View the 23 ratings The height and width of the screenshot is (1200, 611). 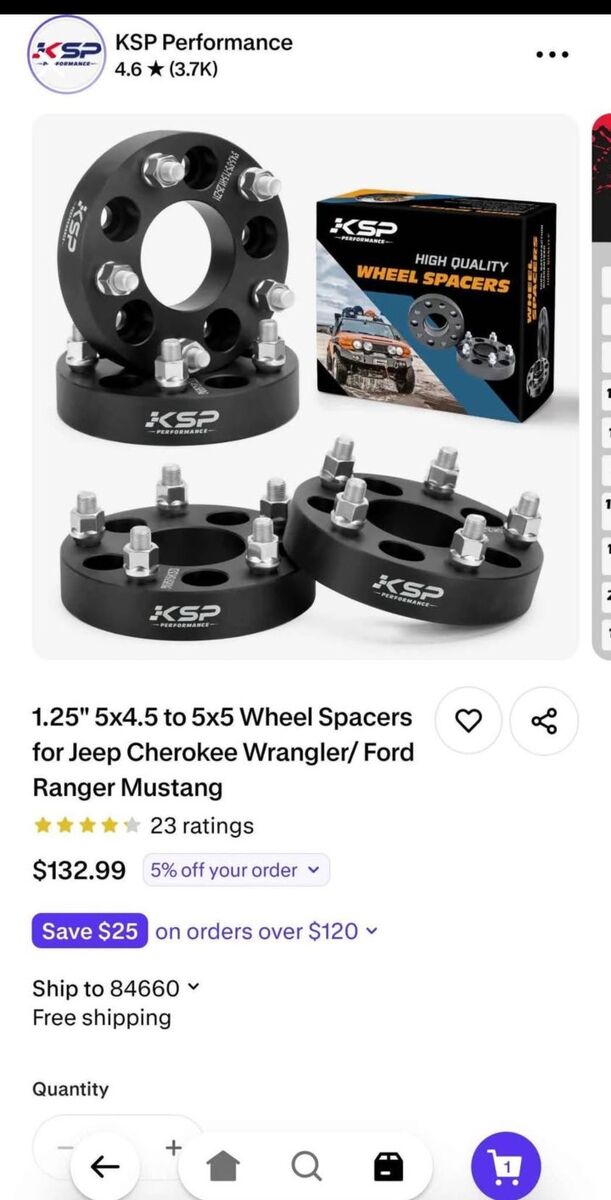click(201, 826)
